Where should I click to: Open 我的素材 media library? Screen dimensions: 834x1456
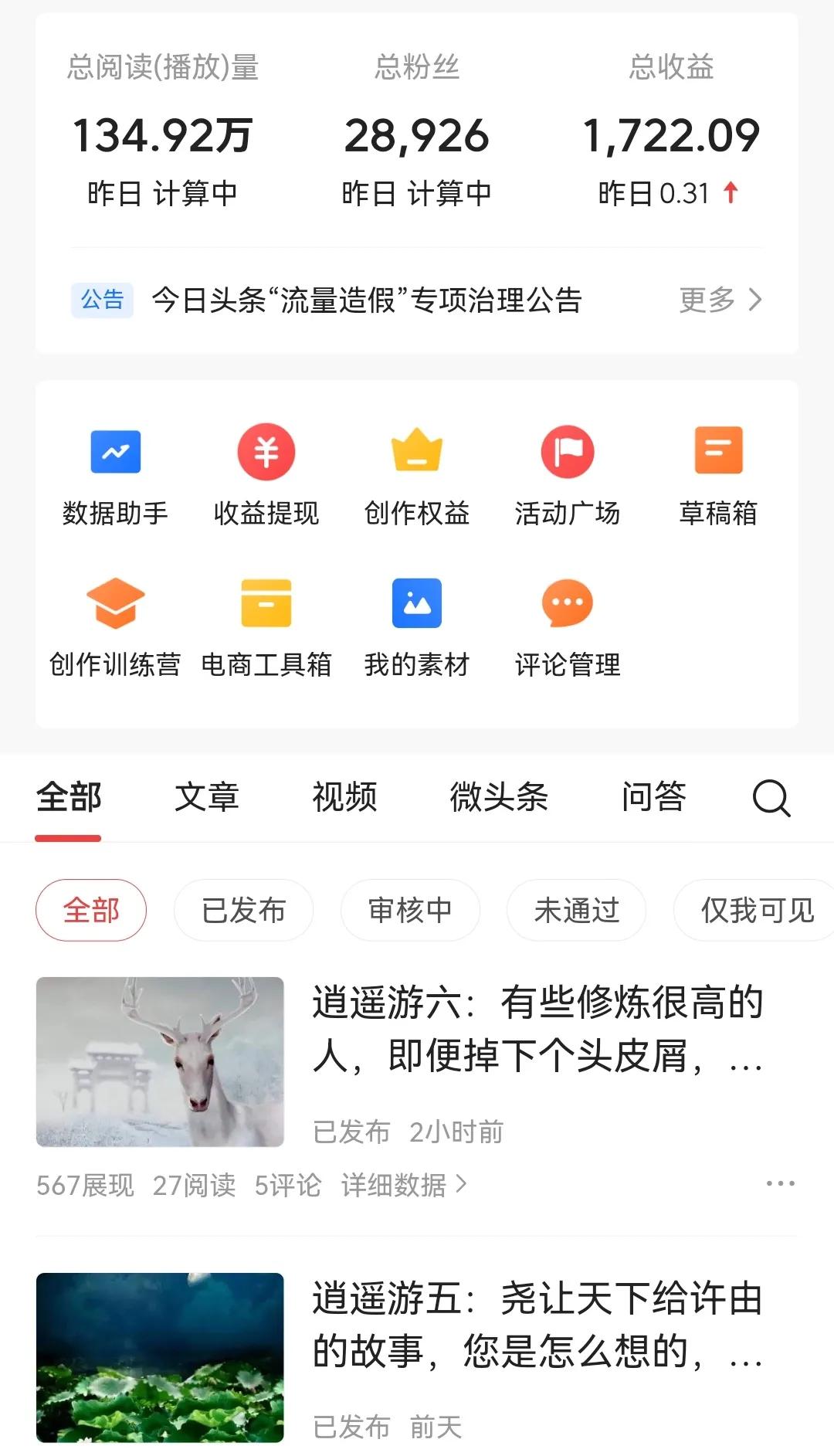click(x=416, y=626)
